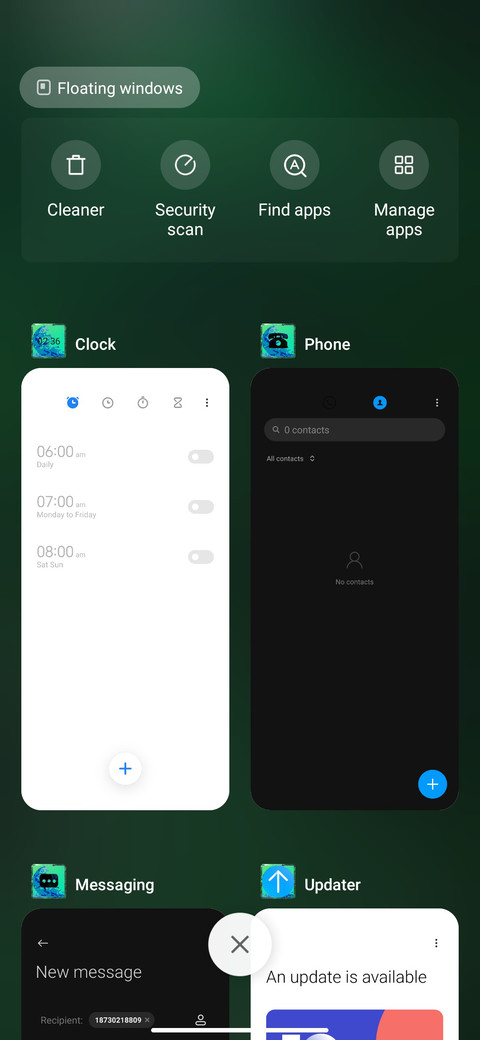Open the Messaging app card
The image size is (480, 1040).
tap(125, 974)
